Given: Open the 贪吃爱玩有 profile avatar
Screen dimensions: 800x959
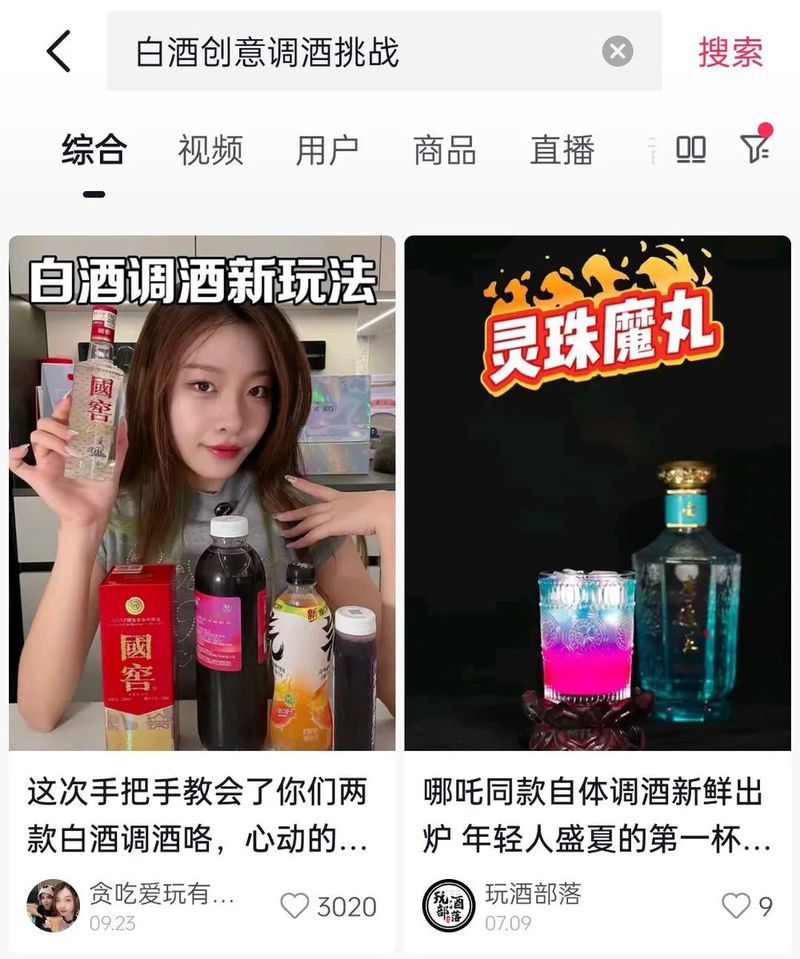Looking at the screenshot, I should (52, 903).
